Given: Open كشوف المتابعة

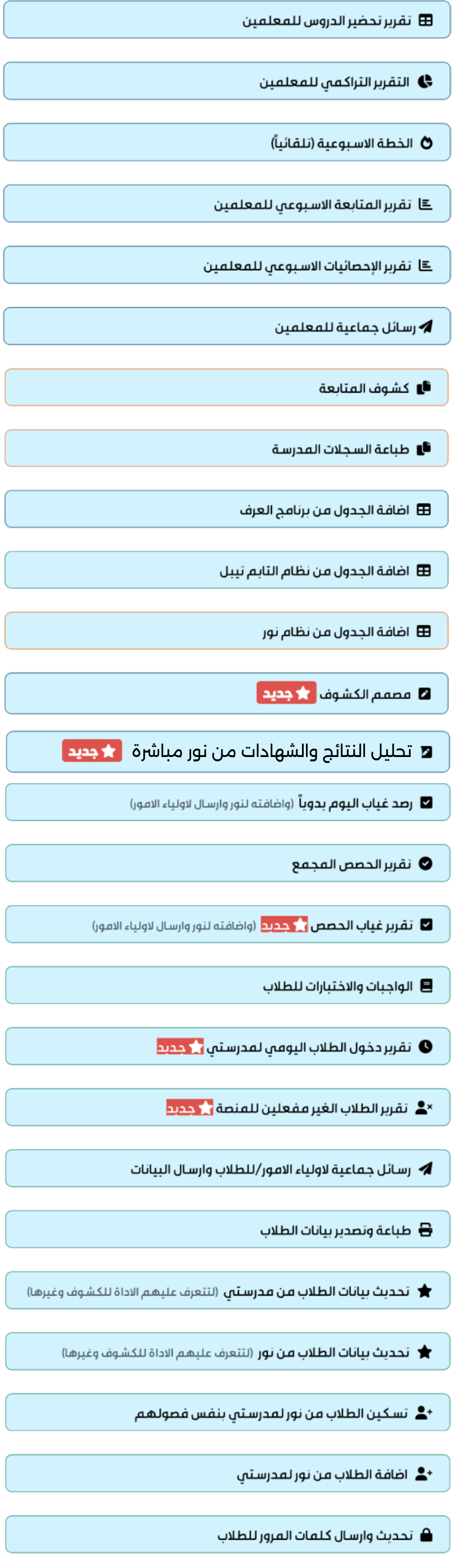Looking at the screenshot, I should coord(364,388).
